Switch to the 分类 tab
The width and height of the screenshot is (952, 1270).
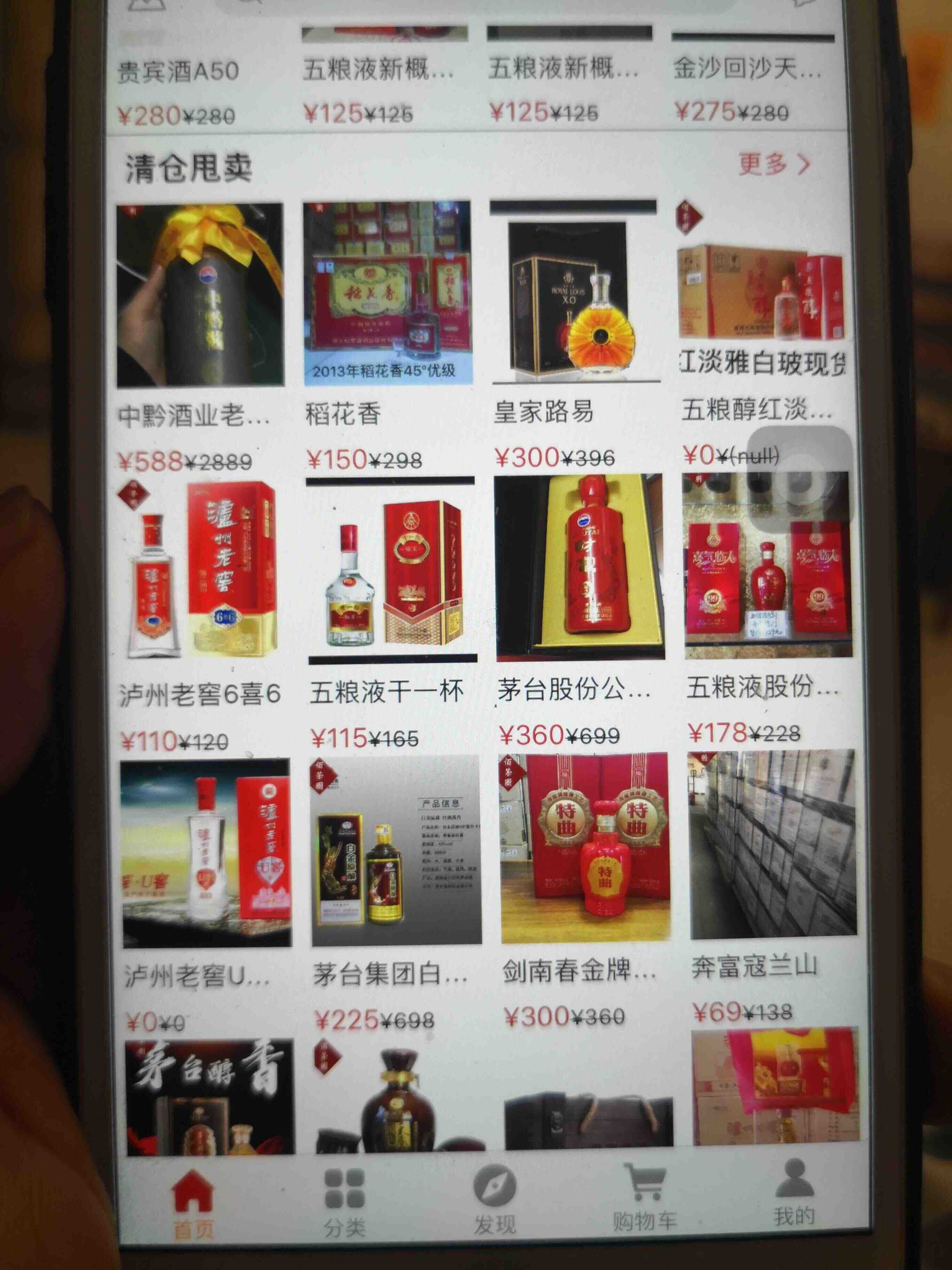(x=344, y=1203)
